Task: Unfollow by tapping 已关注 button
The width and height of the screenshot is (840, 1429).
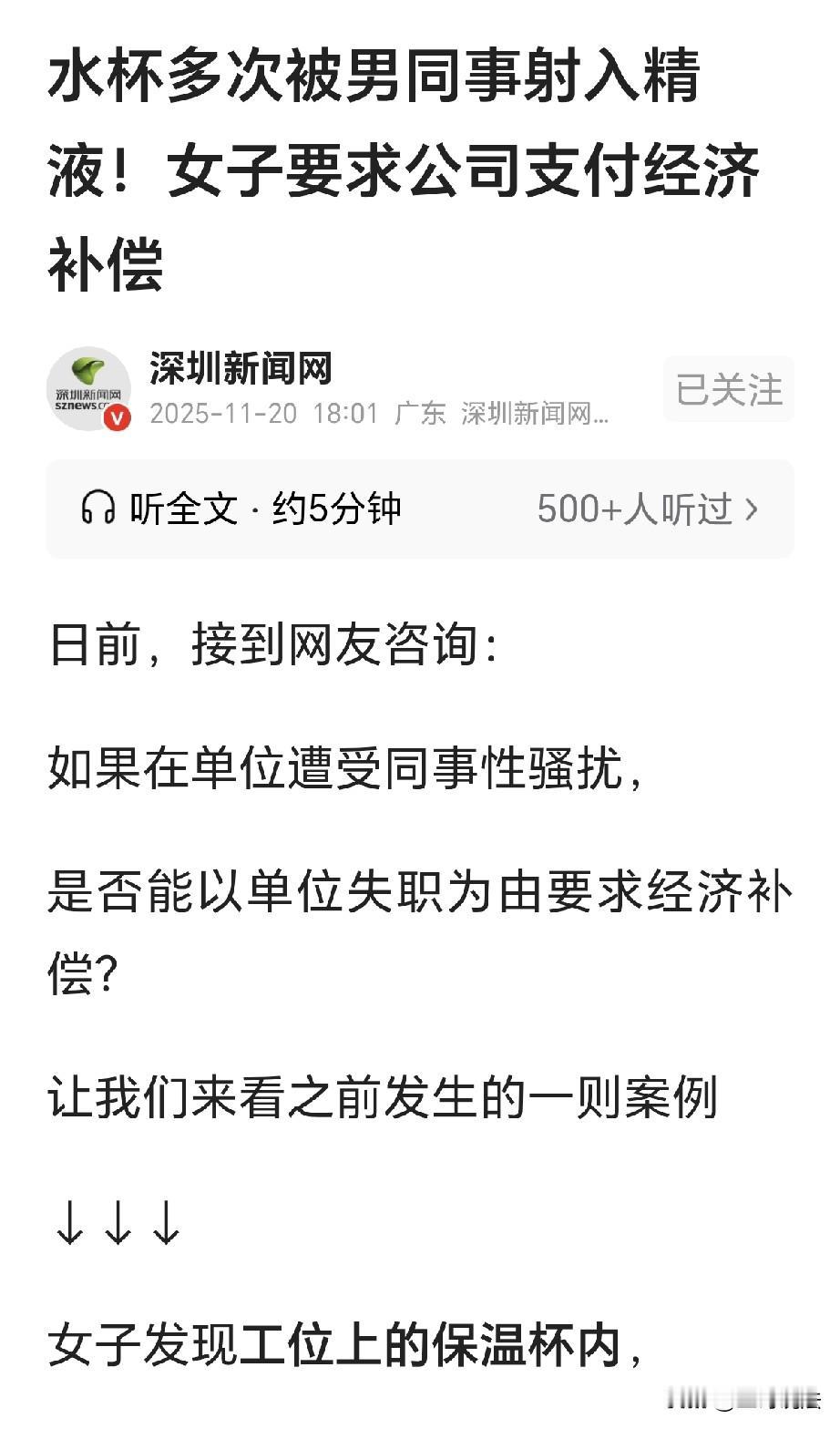Action: tap(728, 388)
